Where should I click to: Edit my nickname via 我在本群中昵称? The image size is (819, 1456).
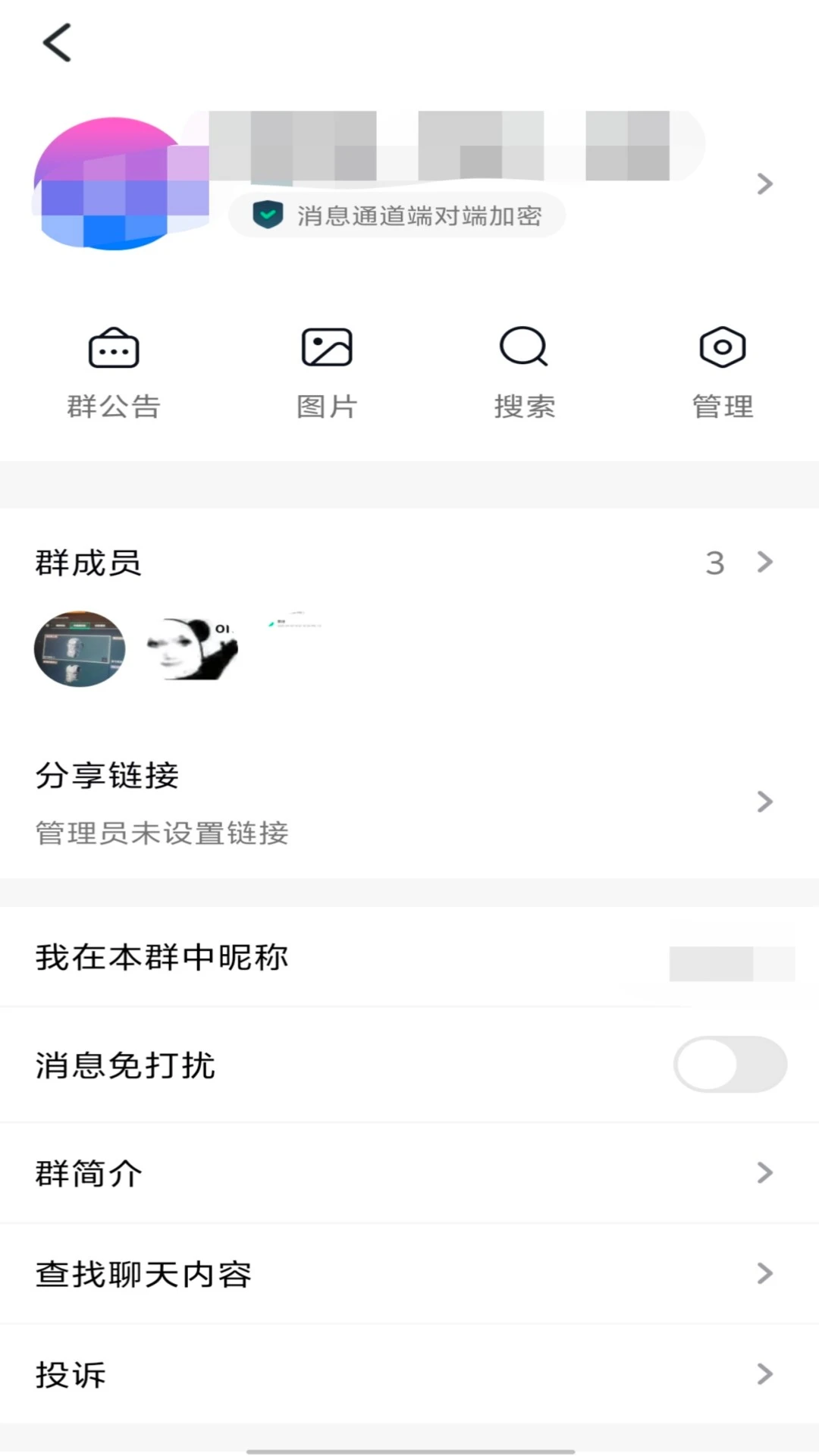click(x=409, y=957)
